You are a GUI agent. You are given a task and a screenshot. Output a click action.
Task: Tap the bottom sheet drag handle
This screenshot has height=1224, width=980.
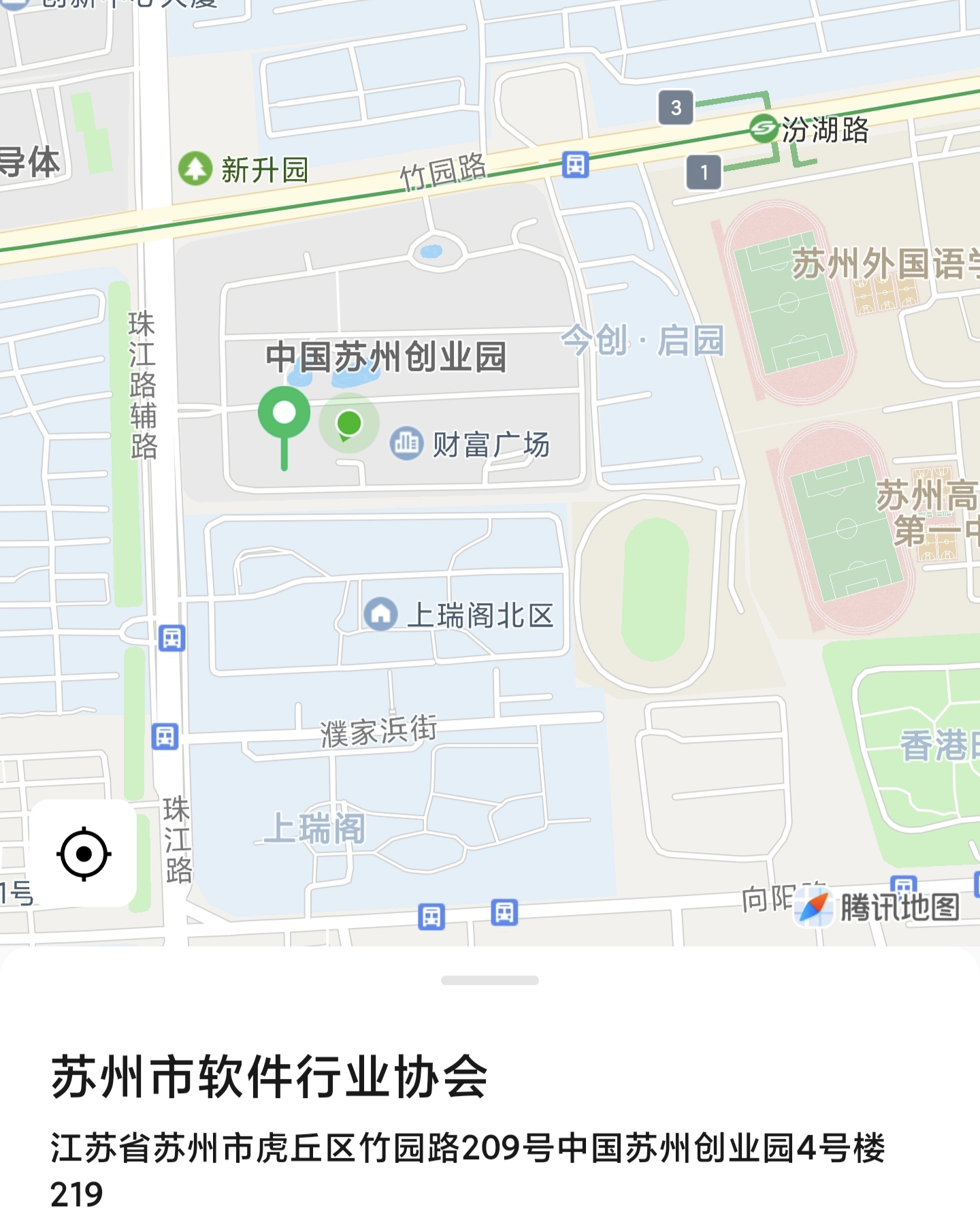point(489,980)
